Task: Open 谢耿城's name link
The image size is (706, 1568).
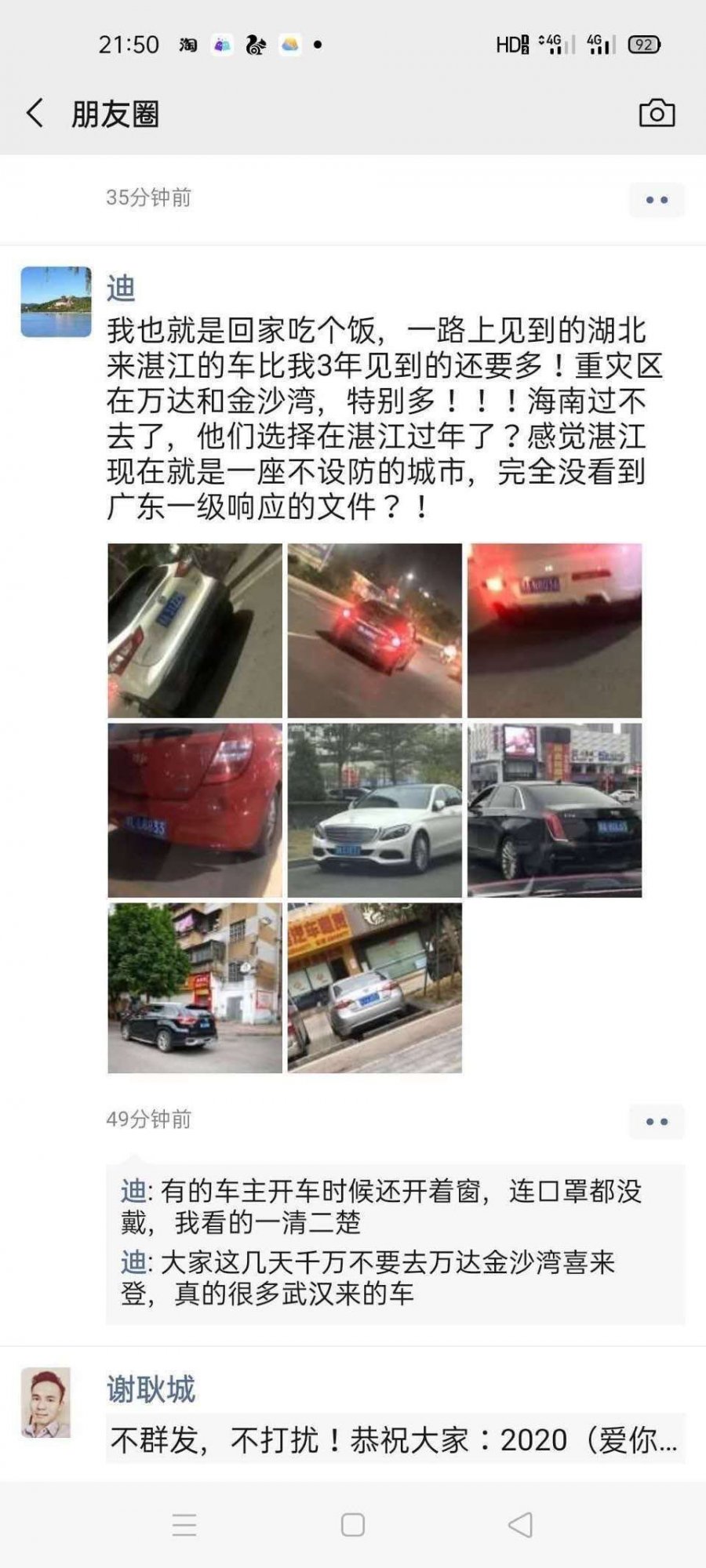Action: point(151,1388)
